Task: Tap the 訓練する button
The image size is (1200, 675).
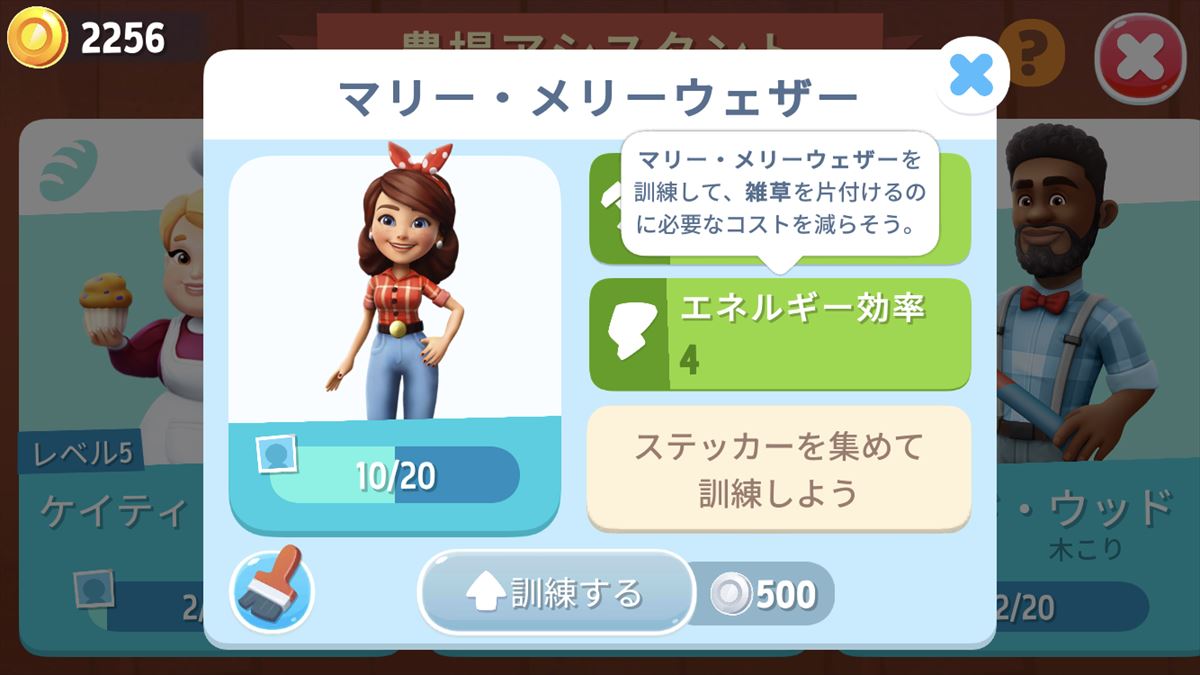Action: [556, 592]
